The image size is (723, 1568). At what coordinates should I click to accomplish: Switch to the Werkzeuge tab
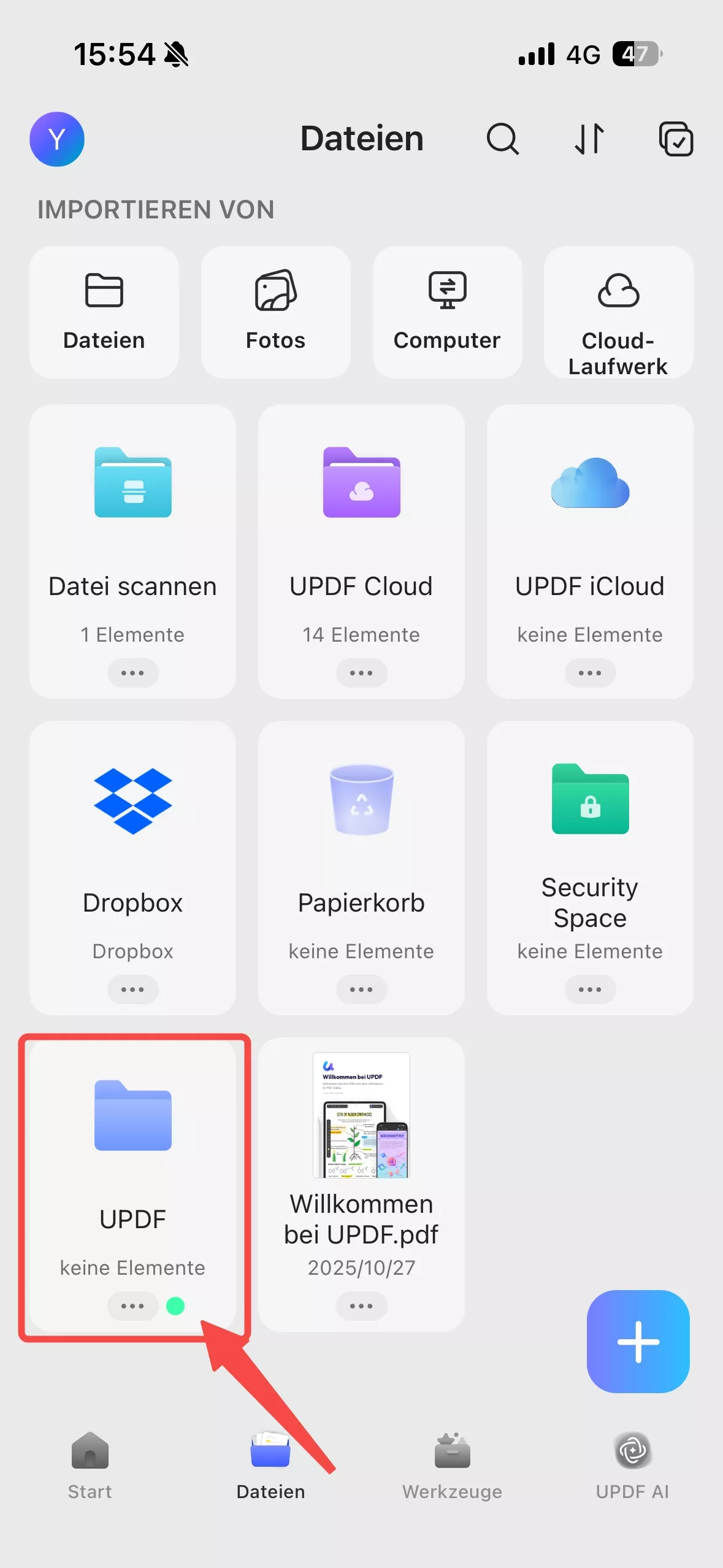click(x=452, y=1465)
